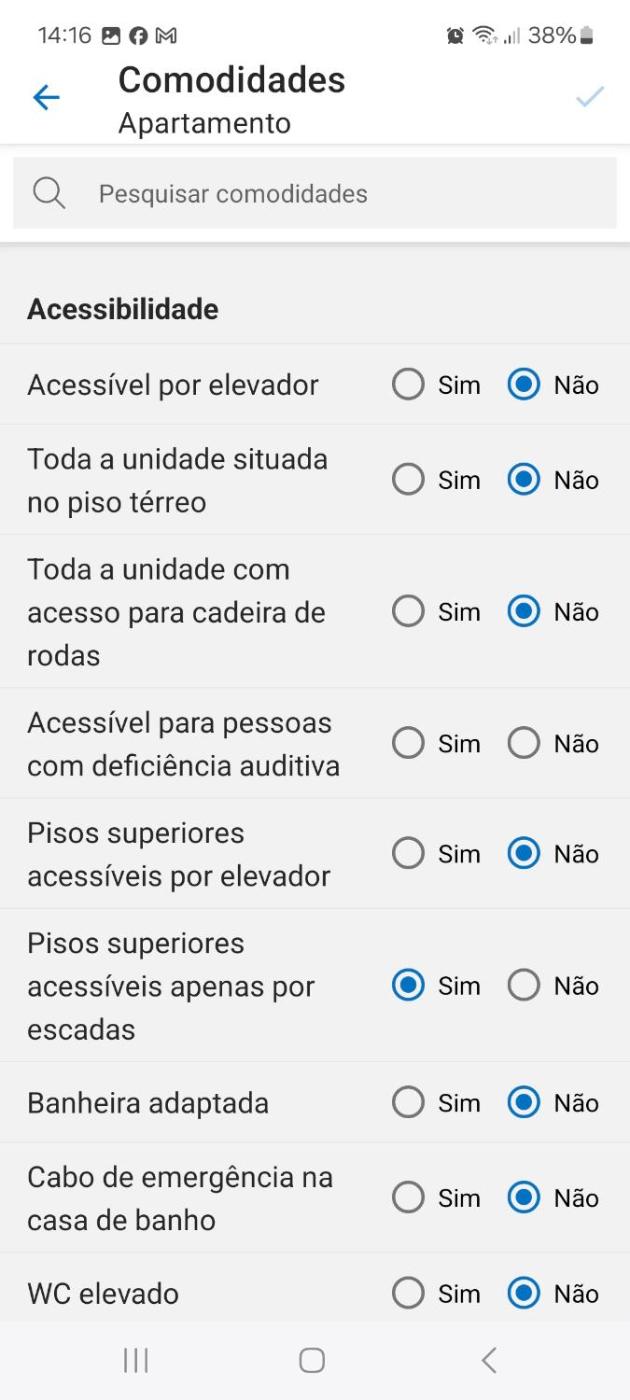
Task: Choose Sim for acesso para cadeira de rodas
Action: (408, 612)
